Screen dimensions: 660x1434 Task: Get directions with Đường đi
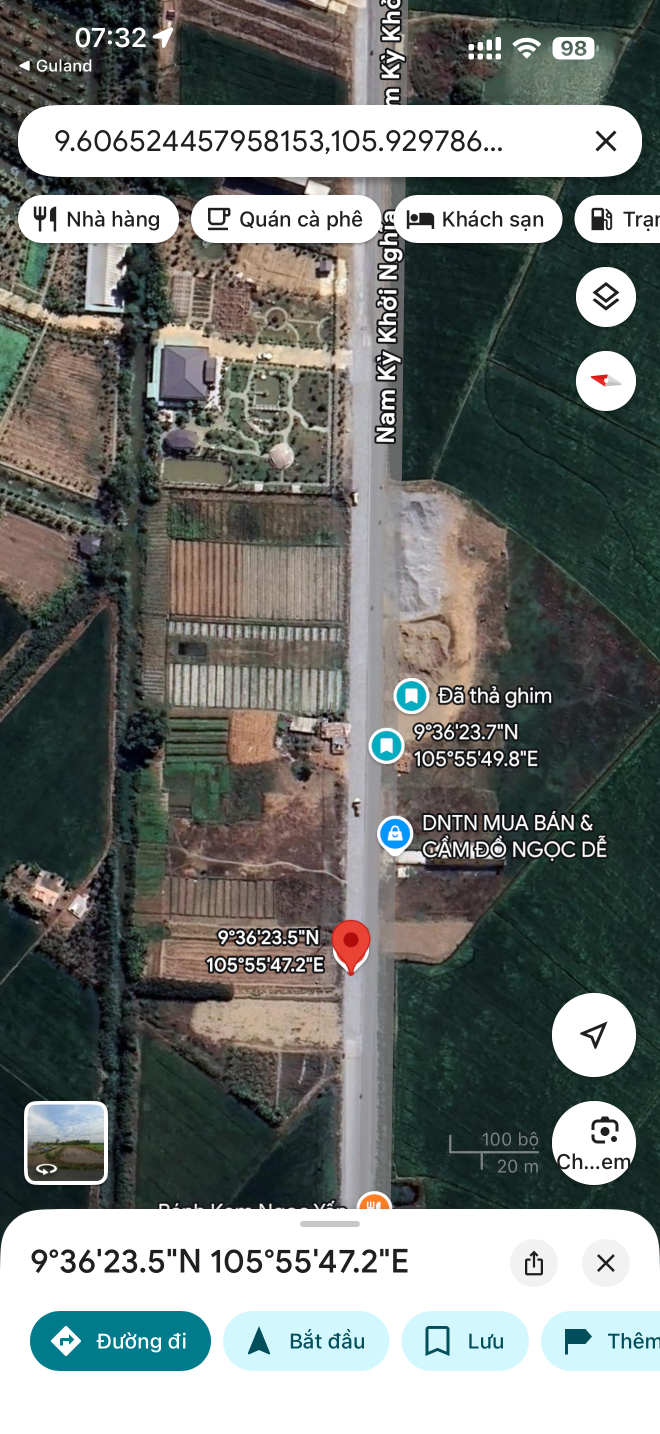pos(121,1341)
